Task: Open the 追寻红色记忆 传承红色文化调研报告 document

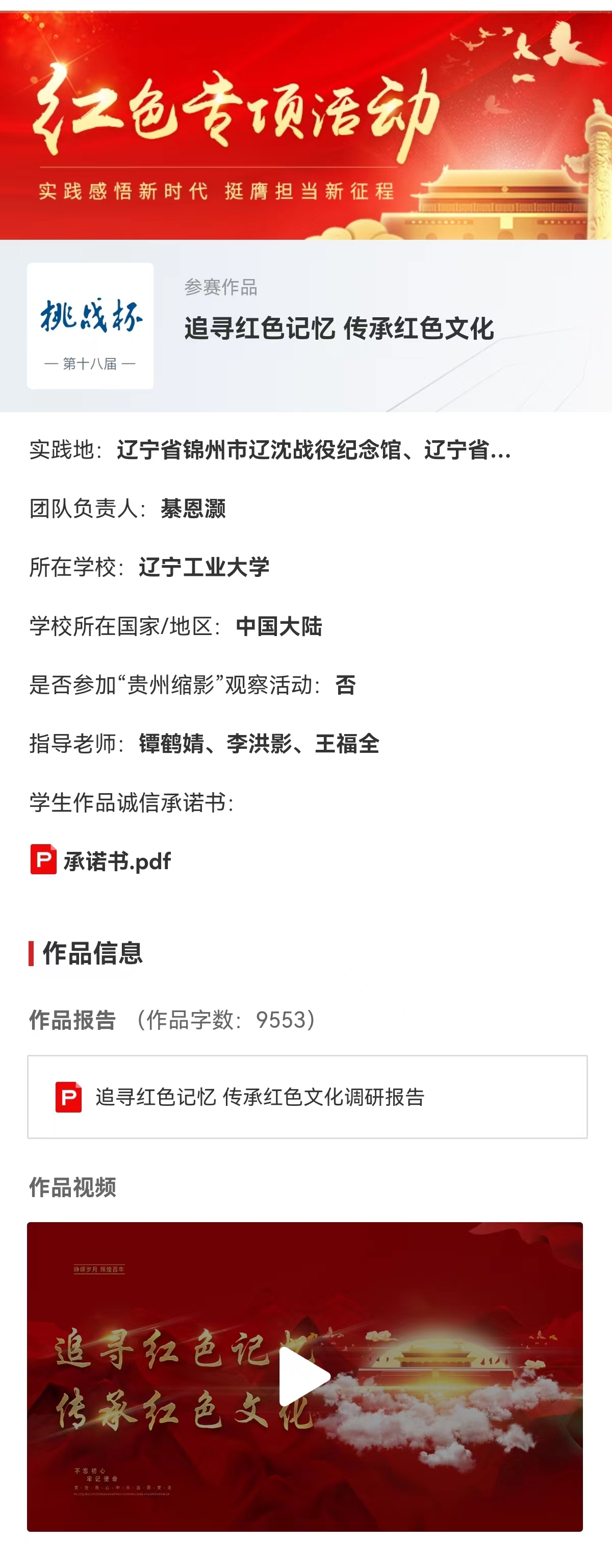Action: (x=259, y=1097)
